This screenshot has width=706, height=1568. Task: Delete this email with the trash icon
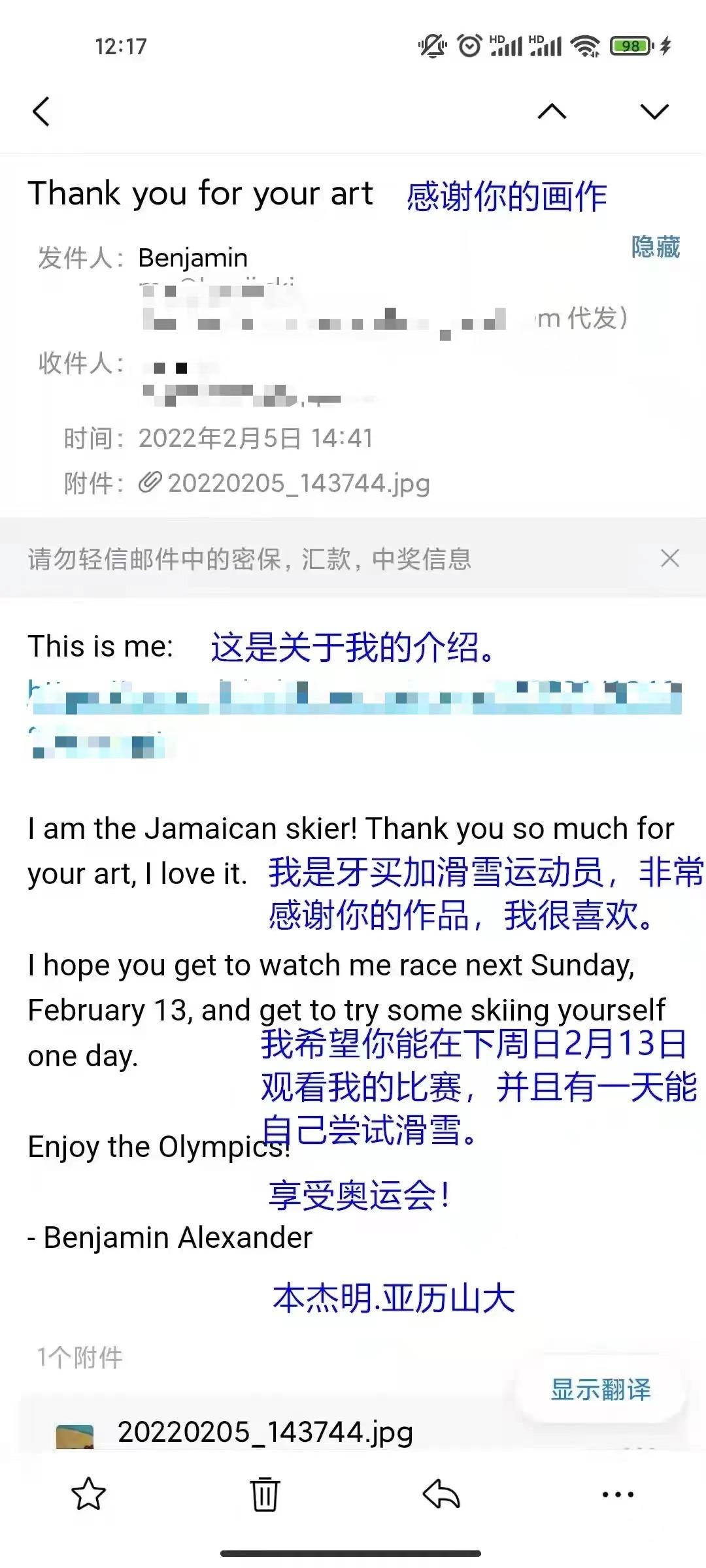[x=265, y=1494]
